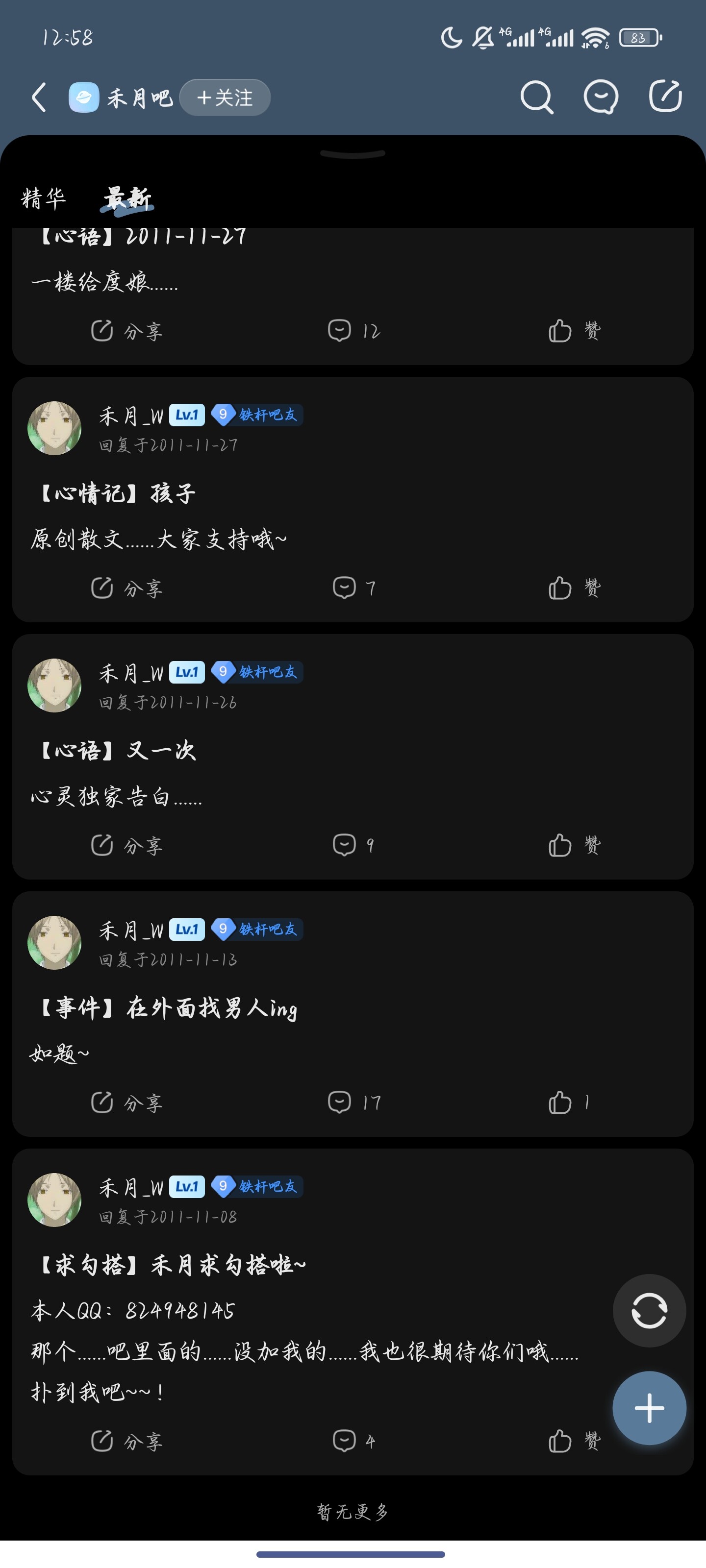Open the post 【心语】又一次

pos(118,750)
